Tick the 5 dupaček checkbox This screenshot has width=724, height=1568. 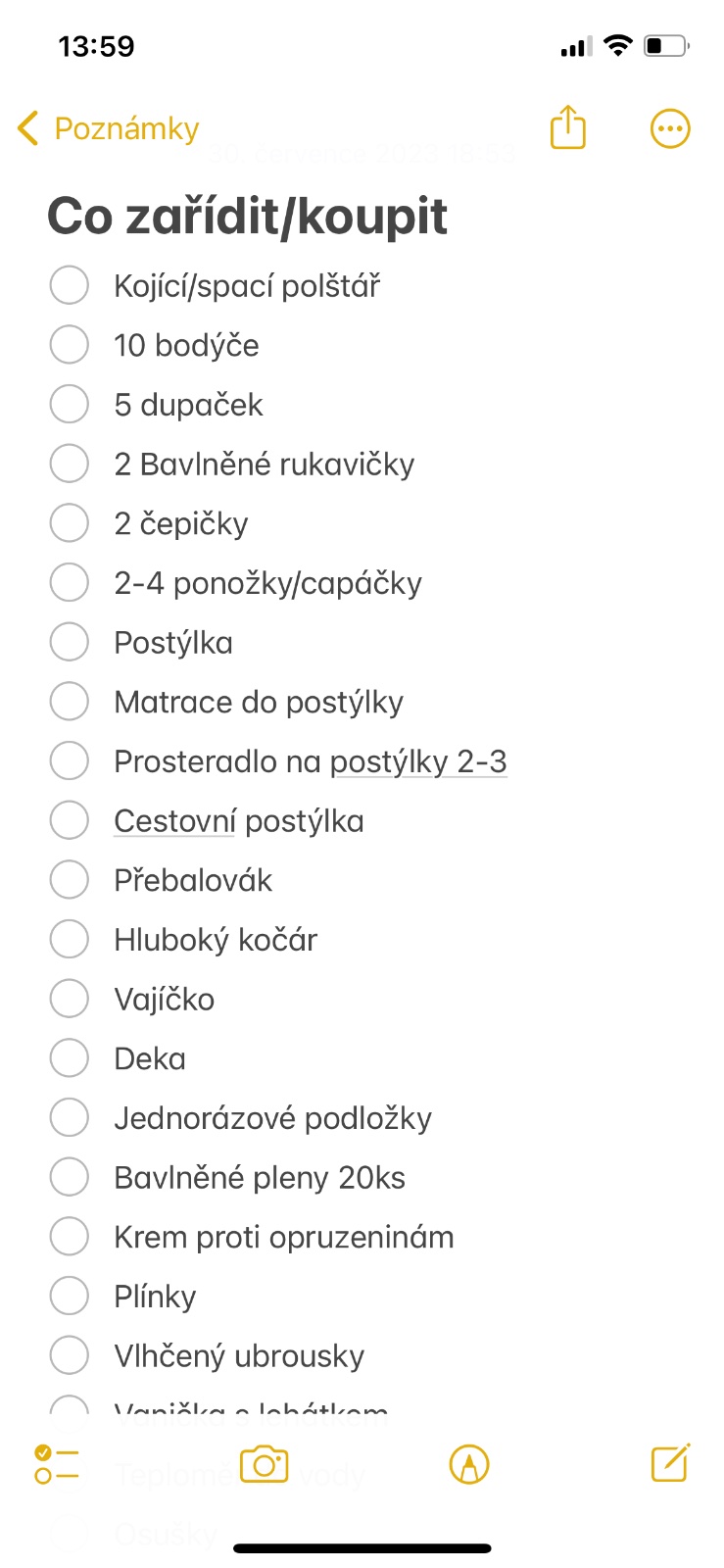point(70,404)
